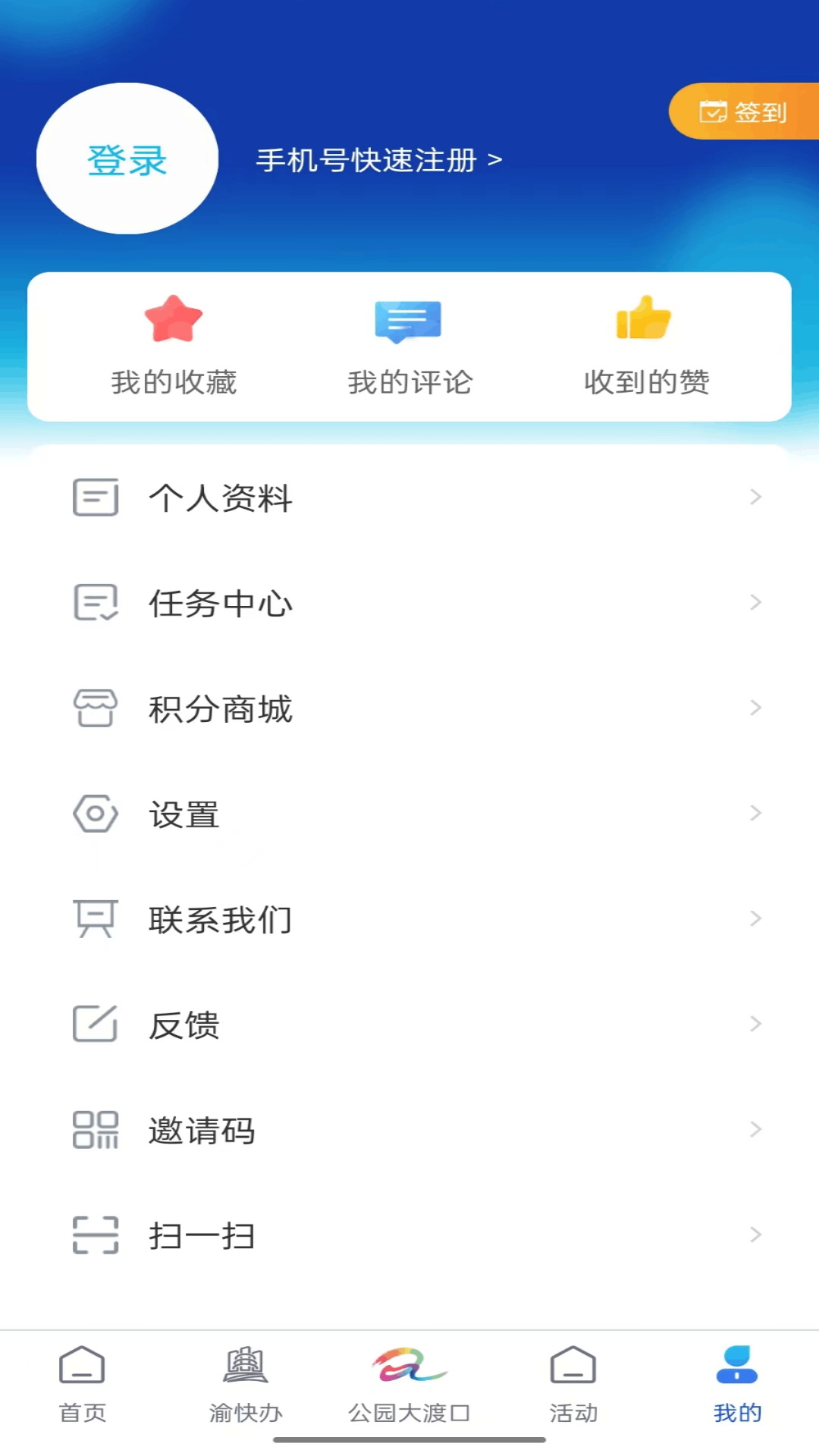Expand the 邀请码 row chevron
Screen dimensions: 819x1456
click(755, 1129)
